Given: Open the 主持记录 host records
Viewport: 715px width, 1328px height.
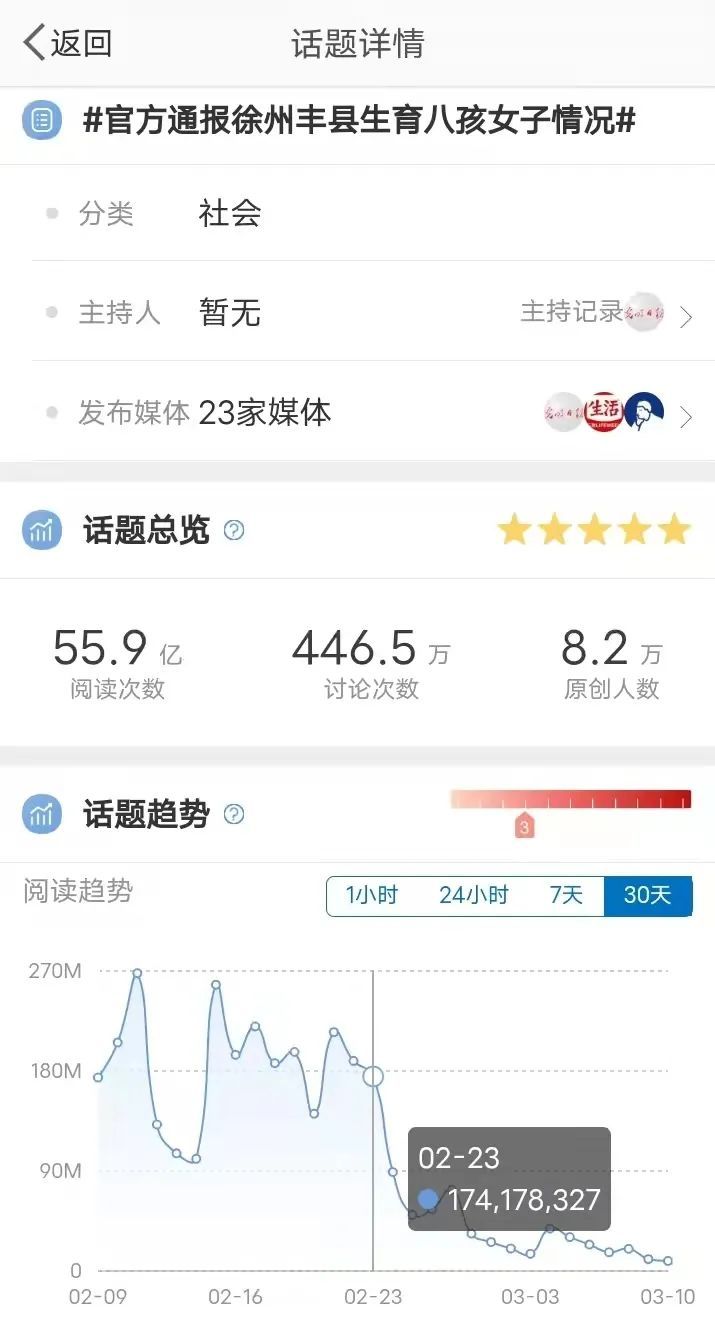Looking at the screenshot, I should (605, 313).
